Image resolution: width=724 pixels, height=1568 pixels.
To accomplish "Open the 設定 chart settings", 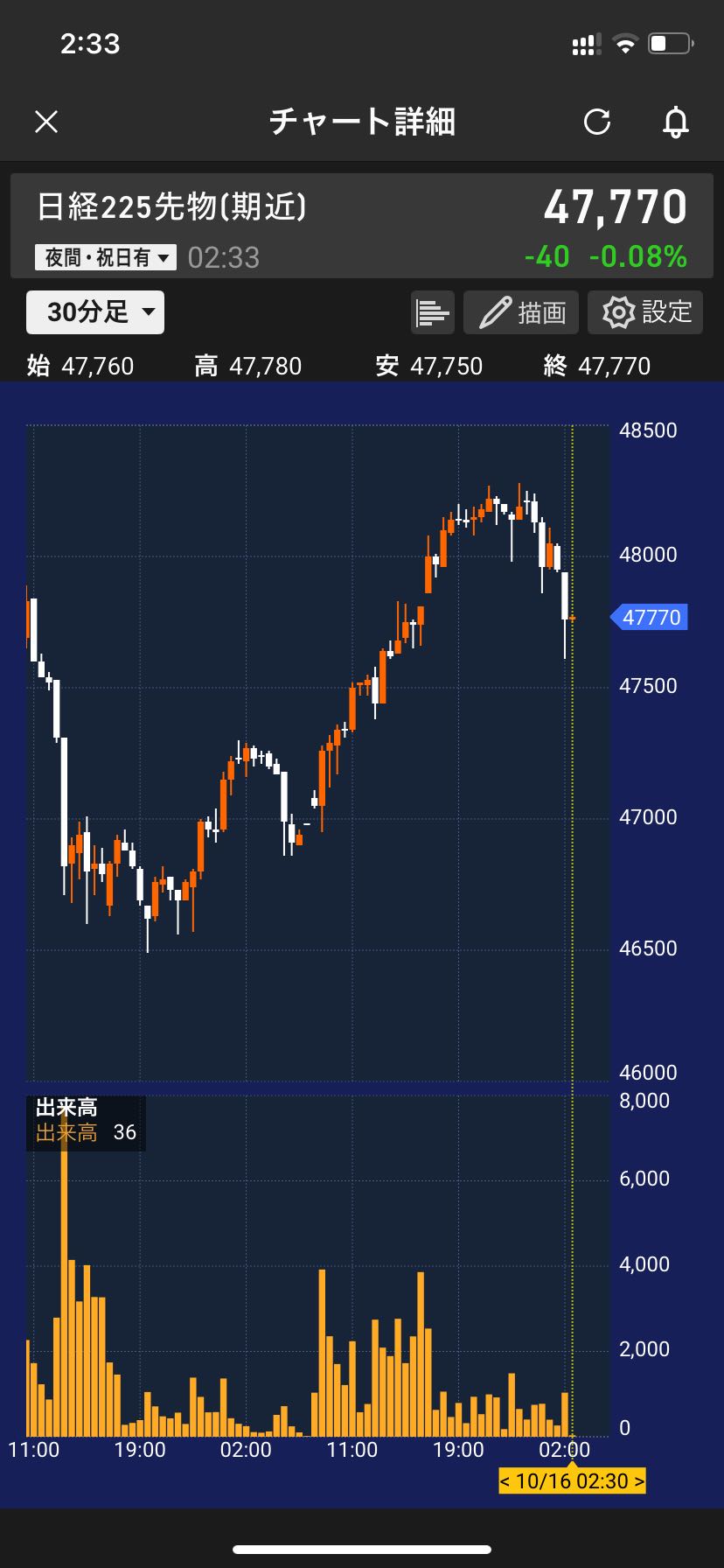I will 645,312.
